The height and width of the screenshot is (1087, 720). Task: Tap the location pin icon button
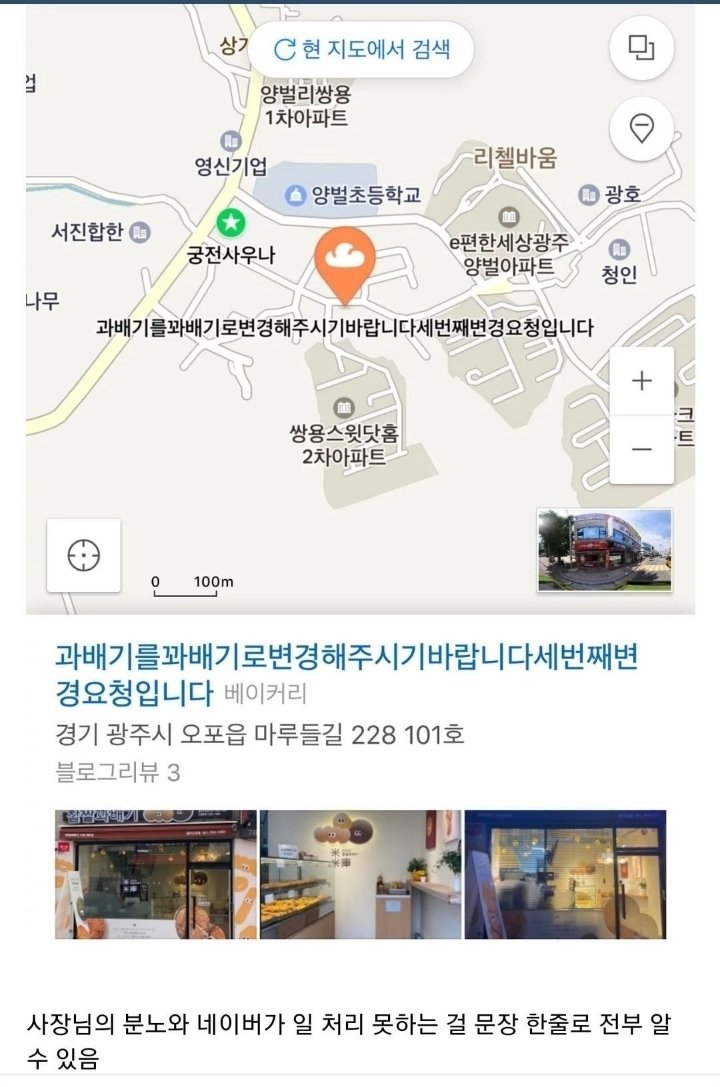(x=641, y=129)
